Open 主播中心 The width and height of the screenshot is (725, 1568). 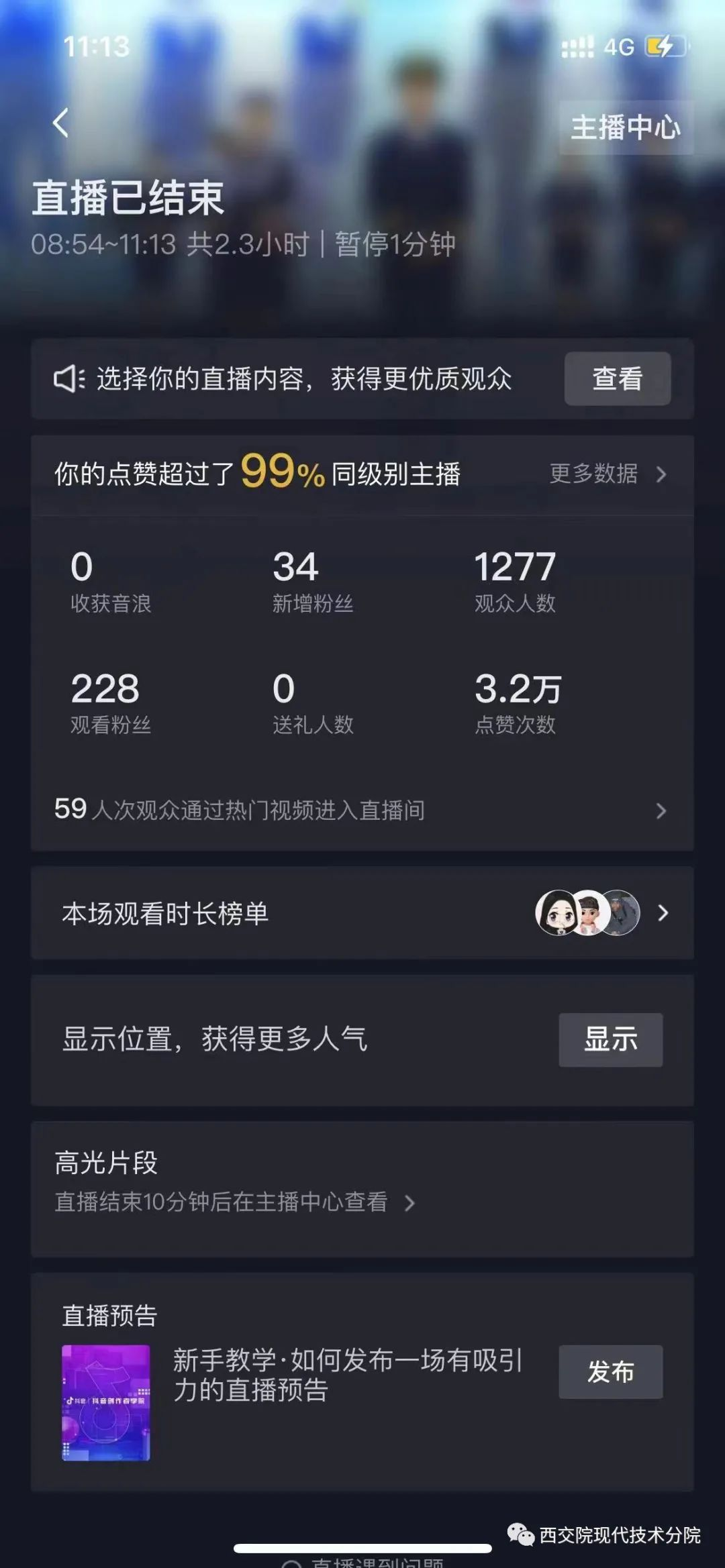coord(625,127)
